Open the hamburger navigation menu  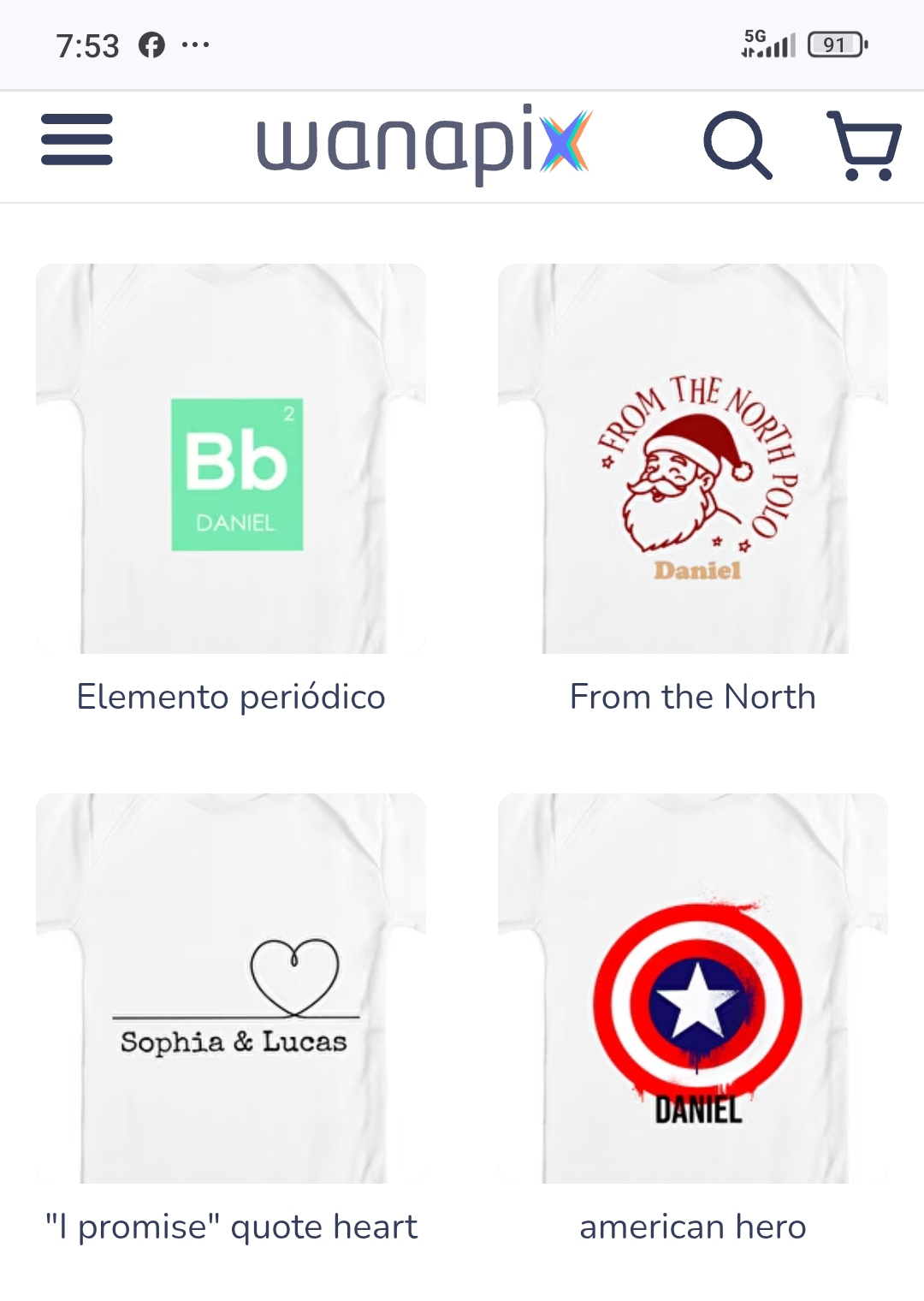coord(77,140)
